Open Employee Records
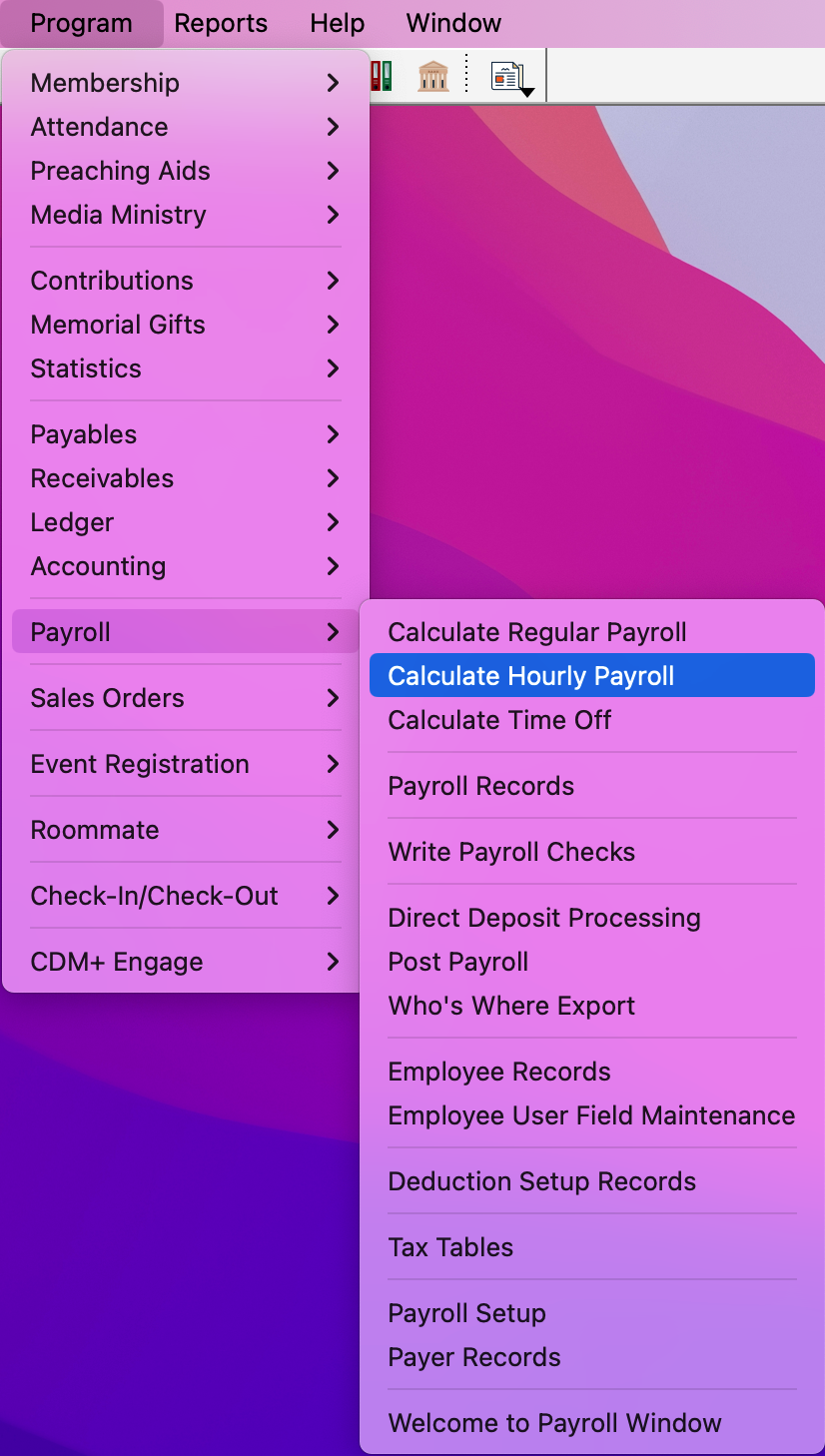Viewport: 825px width, 1456px height. click(x=499, y=1072)
